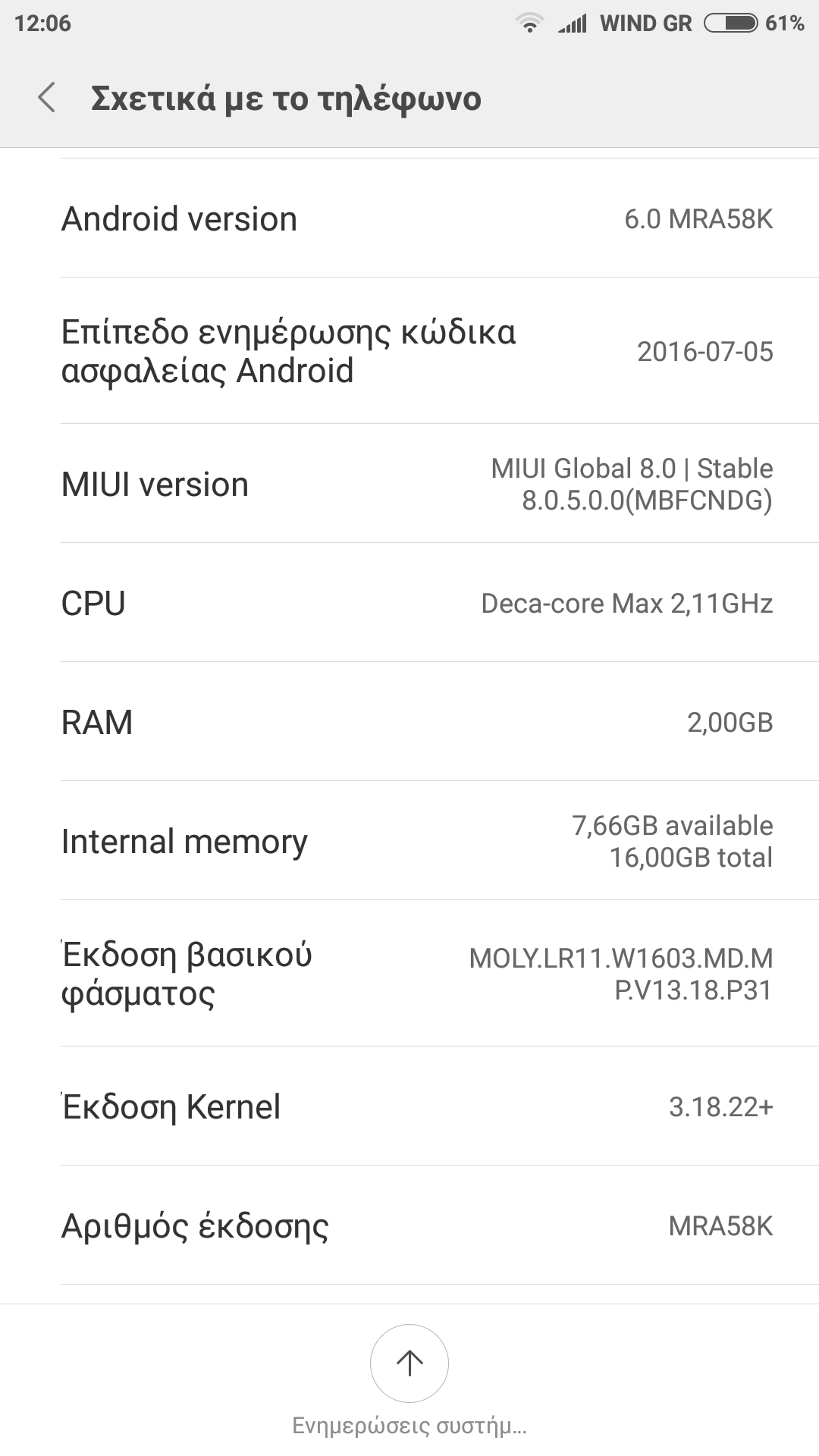Tap the RAM row

[409, 722]
